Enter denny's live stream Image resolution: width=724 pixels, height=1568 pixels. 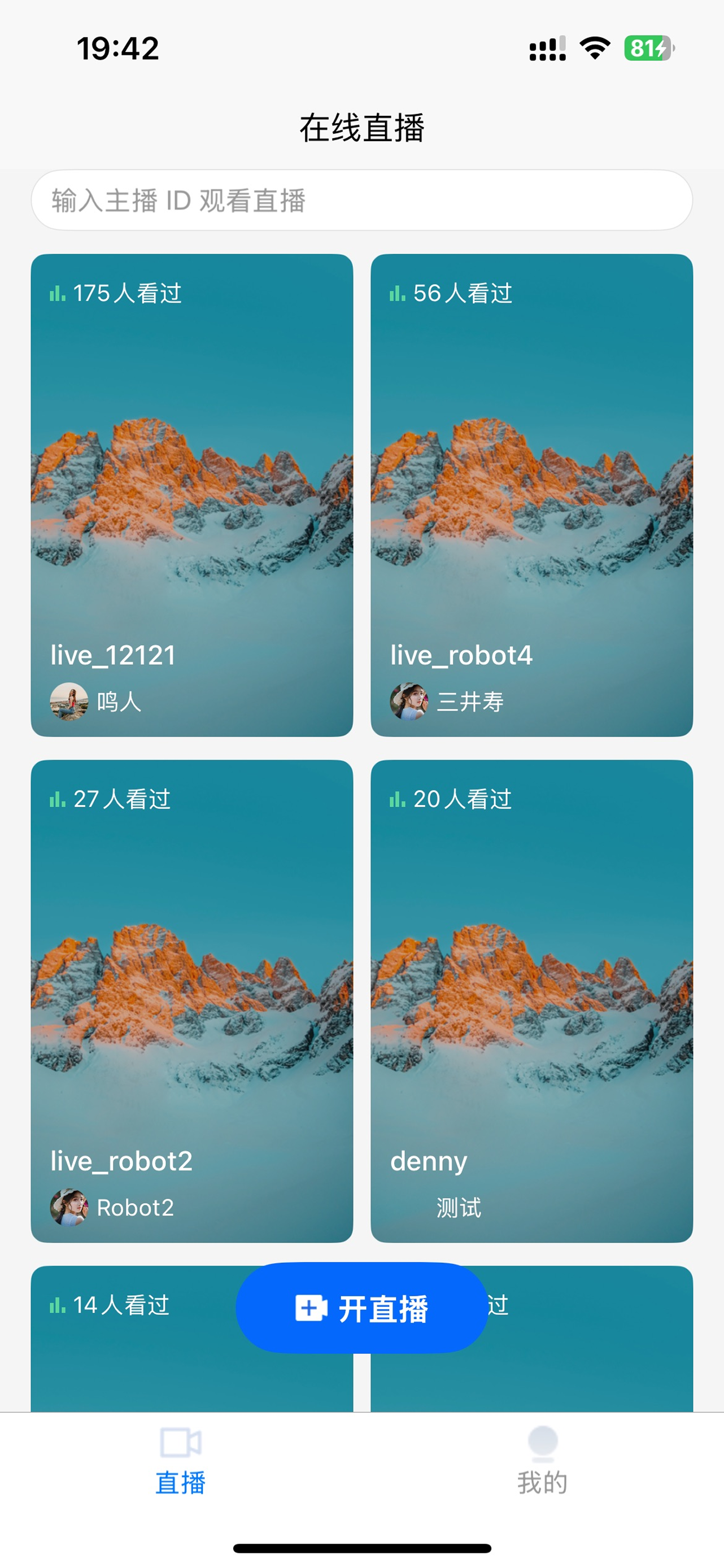[x=531, y=1000]
